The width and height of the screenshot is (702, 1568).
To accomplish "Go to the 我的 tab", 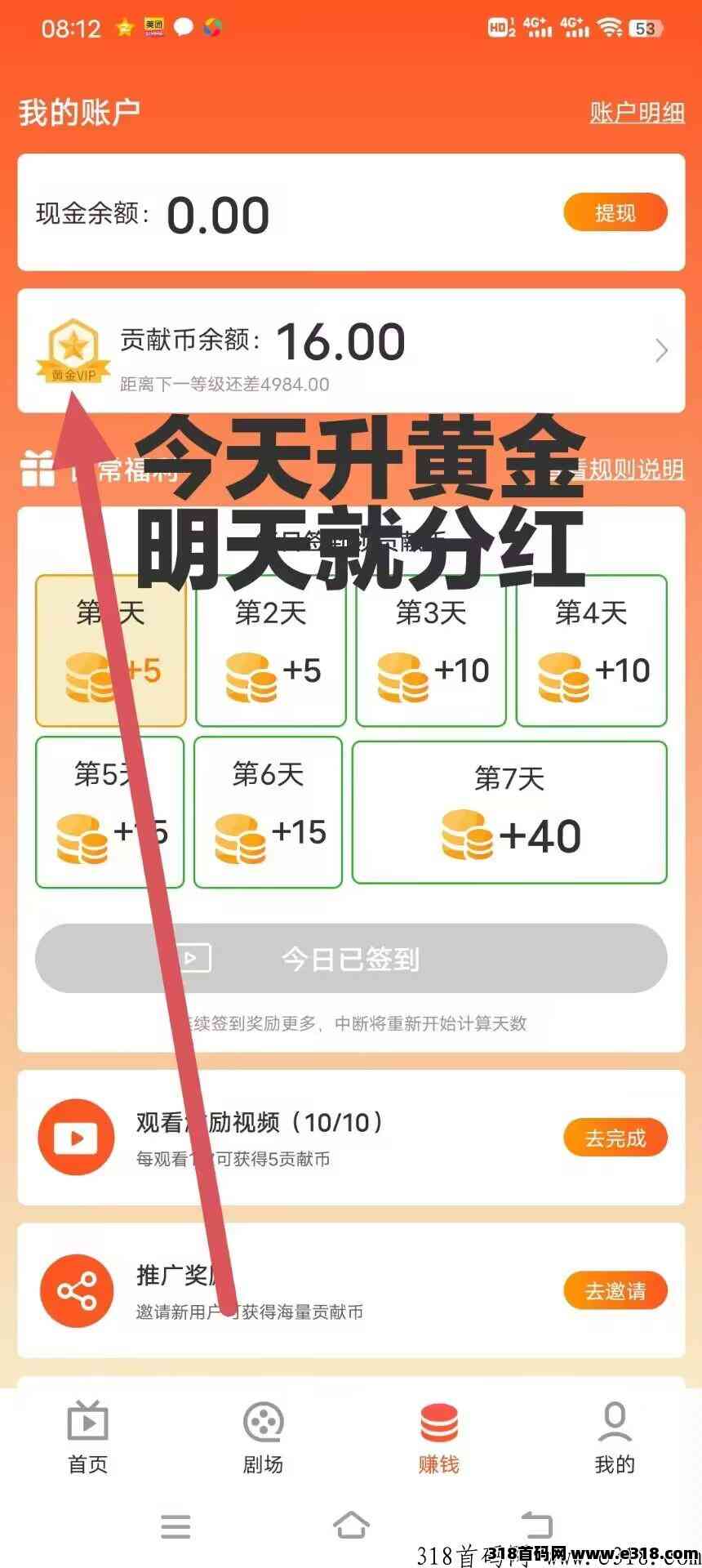I will pos(614,1439).
